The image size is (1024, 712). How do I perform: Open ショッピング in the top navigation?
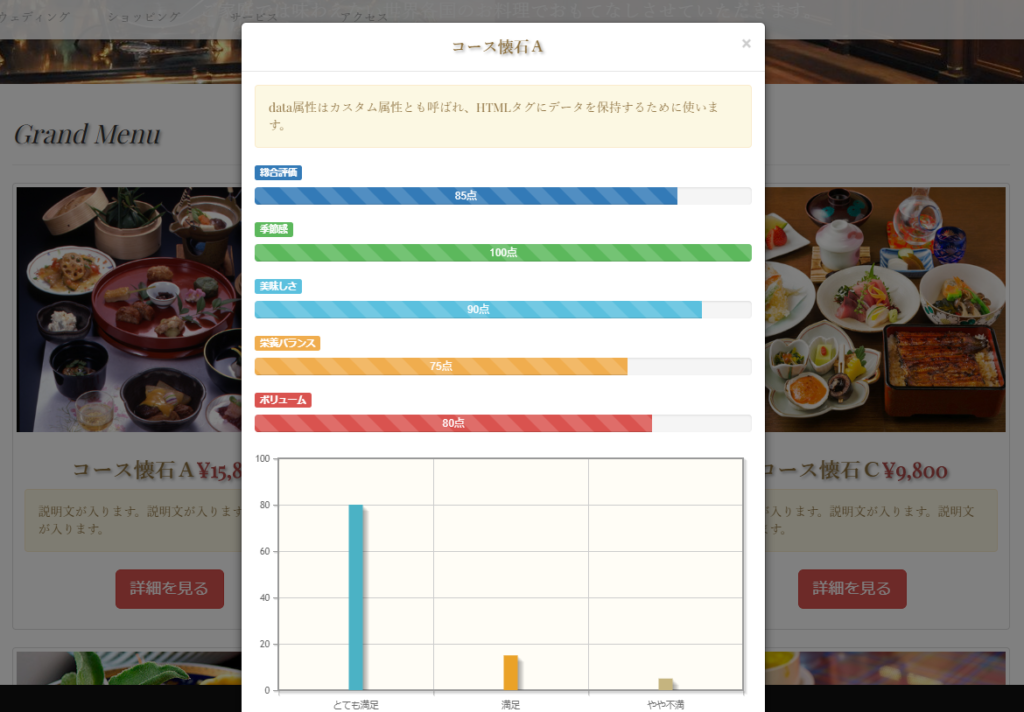144,17
